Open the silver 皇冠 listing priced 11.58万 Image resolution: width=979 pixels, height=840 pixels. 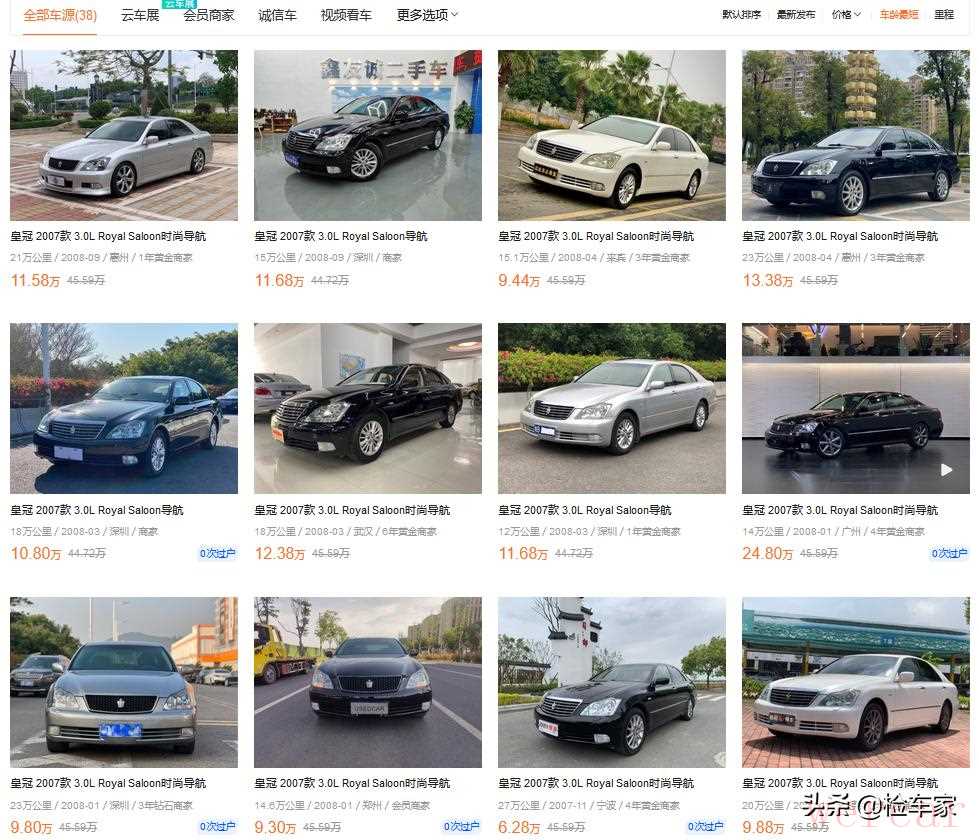(124, 136)
